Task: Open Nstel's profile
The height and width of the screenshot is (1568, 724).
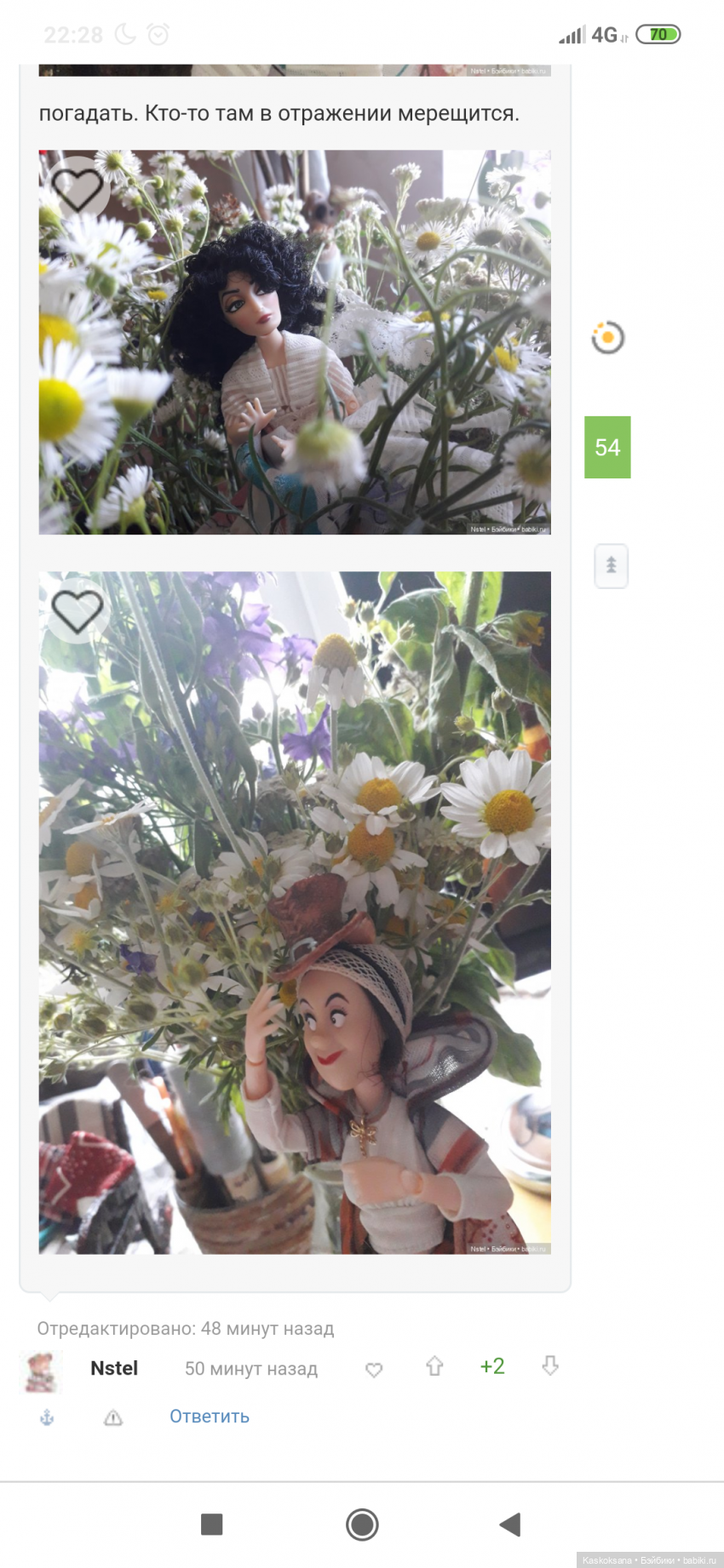Action: (x=114, y=1367)
